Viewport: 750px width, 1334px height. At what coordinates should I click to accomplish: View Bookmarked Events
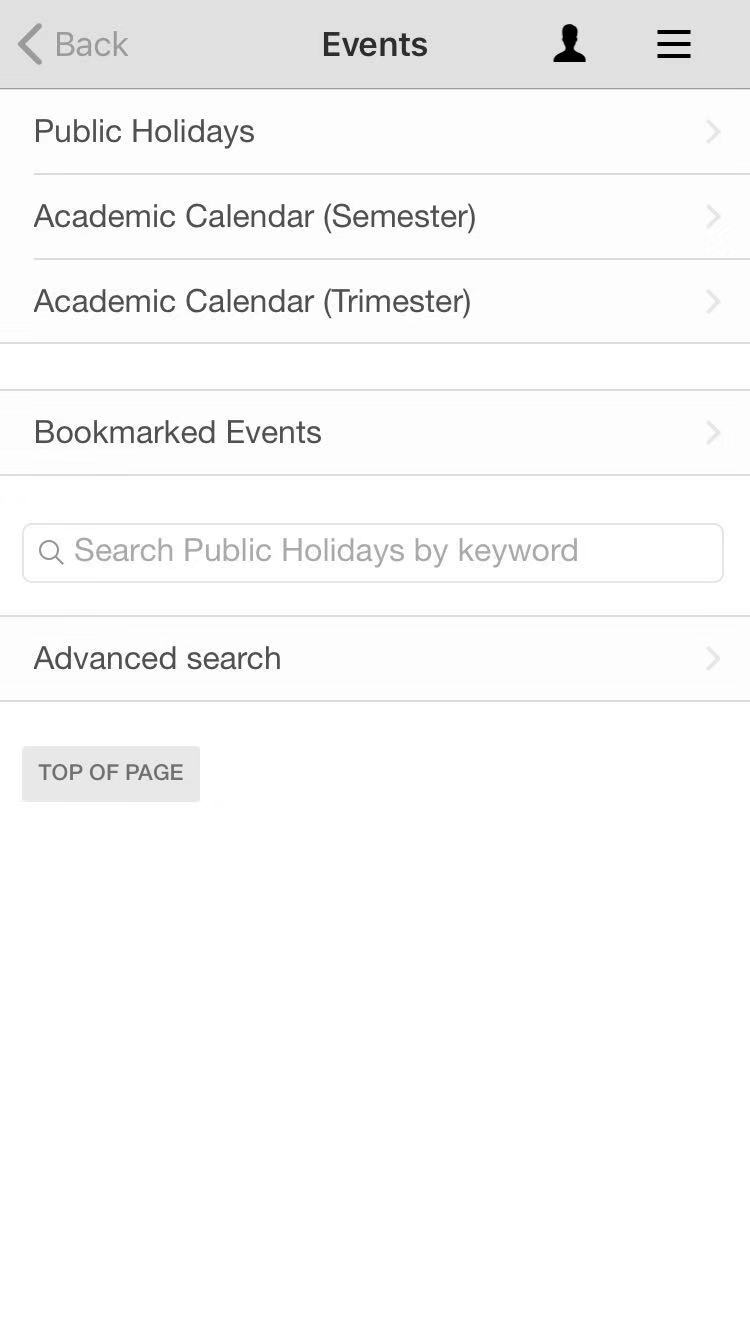(x=375, y=432)
